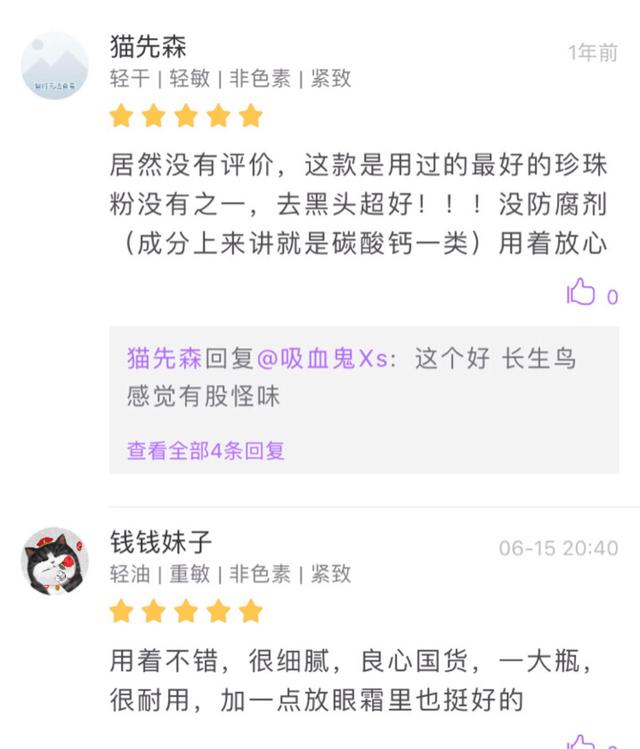Image resolution: width=640 pixels, height=749 pixels.
Task: Tap the username 猫先森 in the reply
Action: click(x=164, y=358)
